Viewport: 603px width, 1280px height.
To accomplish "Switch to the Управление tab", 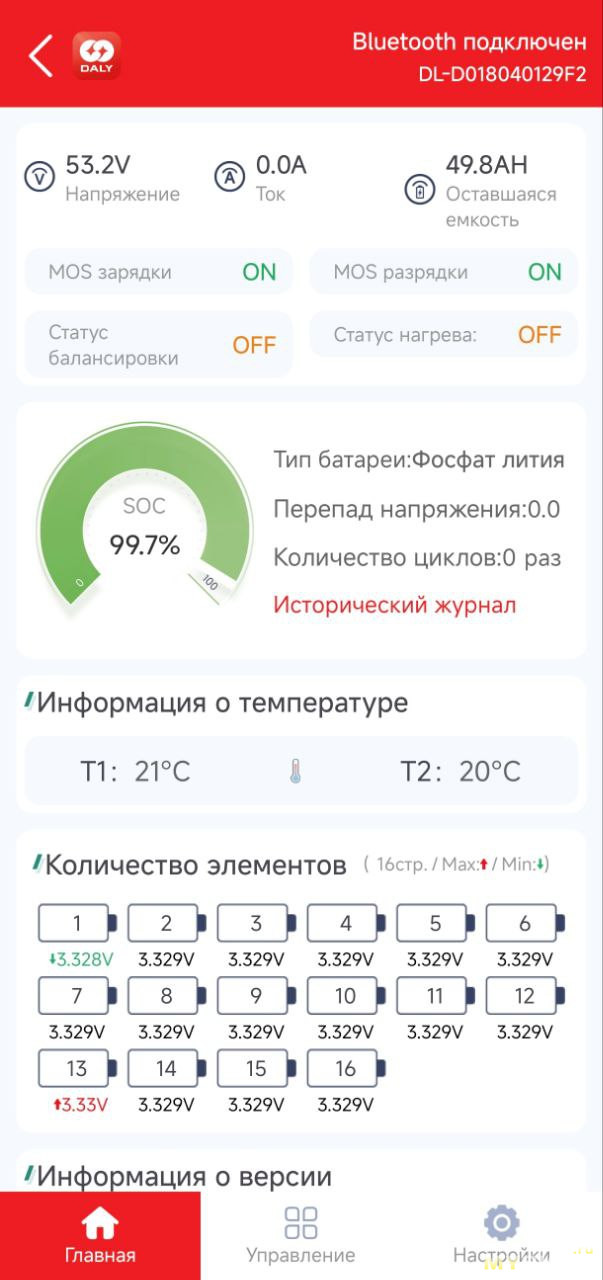I will [300, 1236].
